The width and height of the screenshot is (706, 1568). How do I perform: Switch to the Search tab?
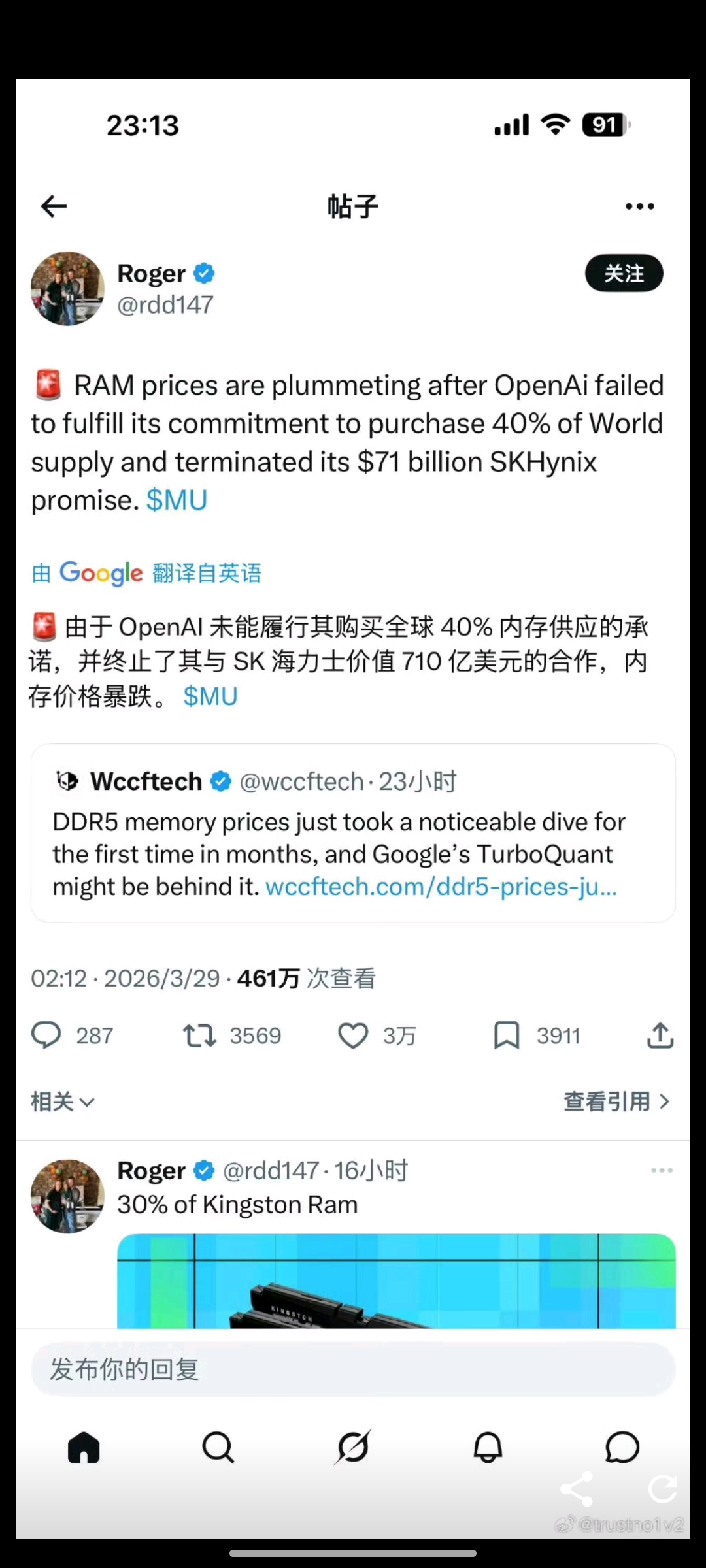click(218, 1447)
